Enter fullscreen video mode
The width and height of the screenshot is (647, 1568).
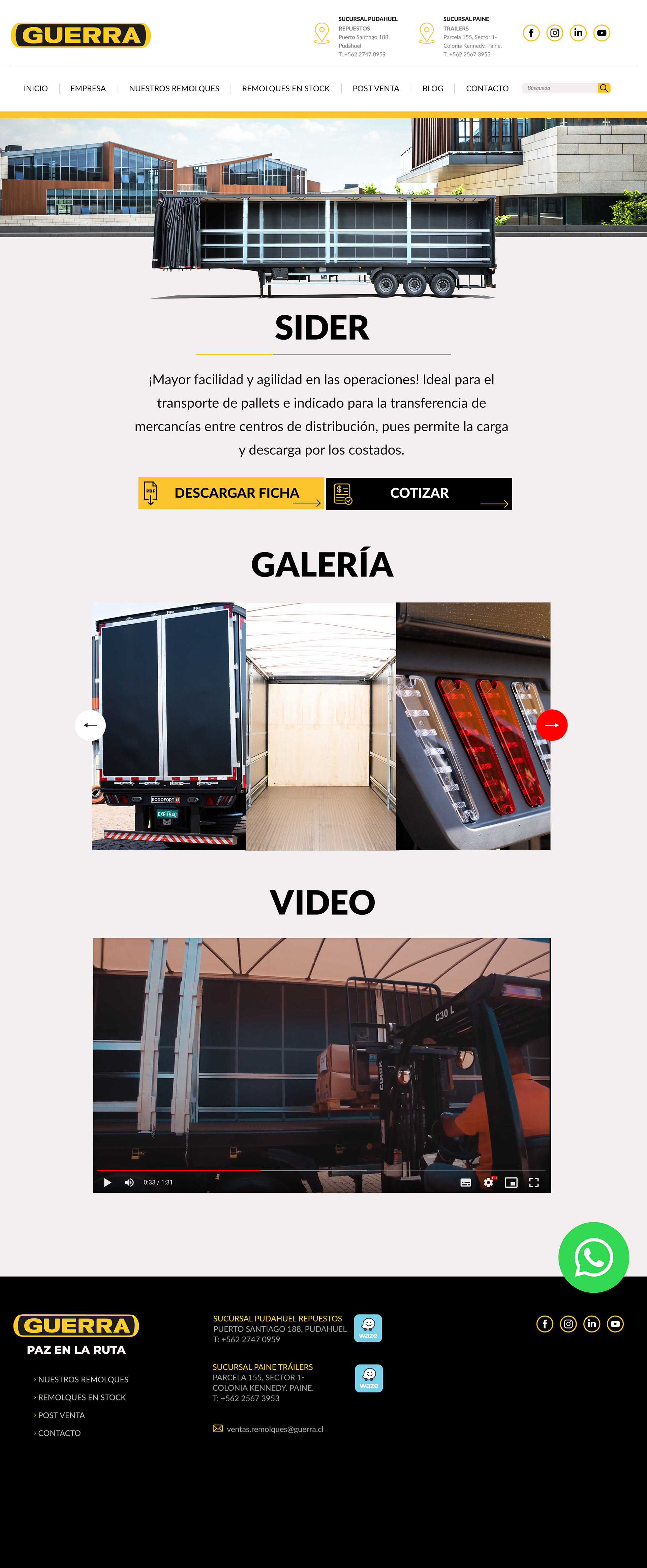click(x=534, y=1182)
